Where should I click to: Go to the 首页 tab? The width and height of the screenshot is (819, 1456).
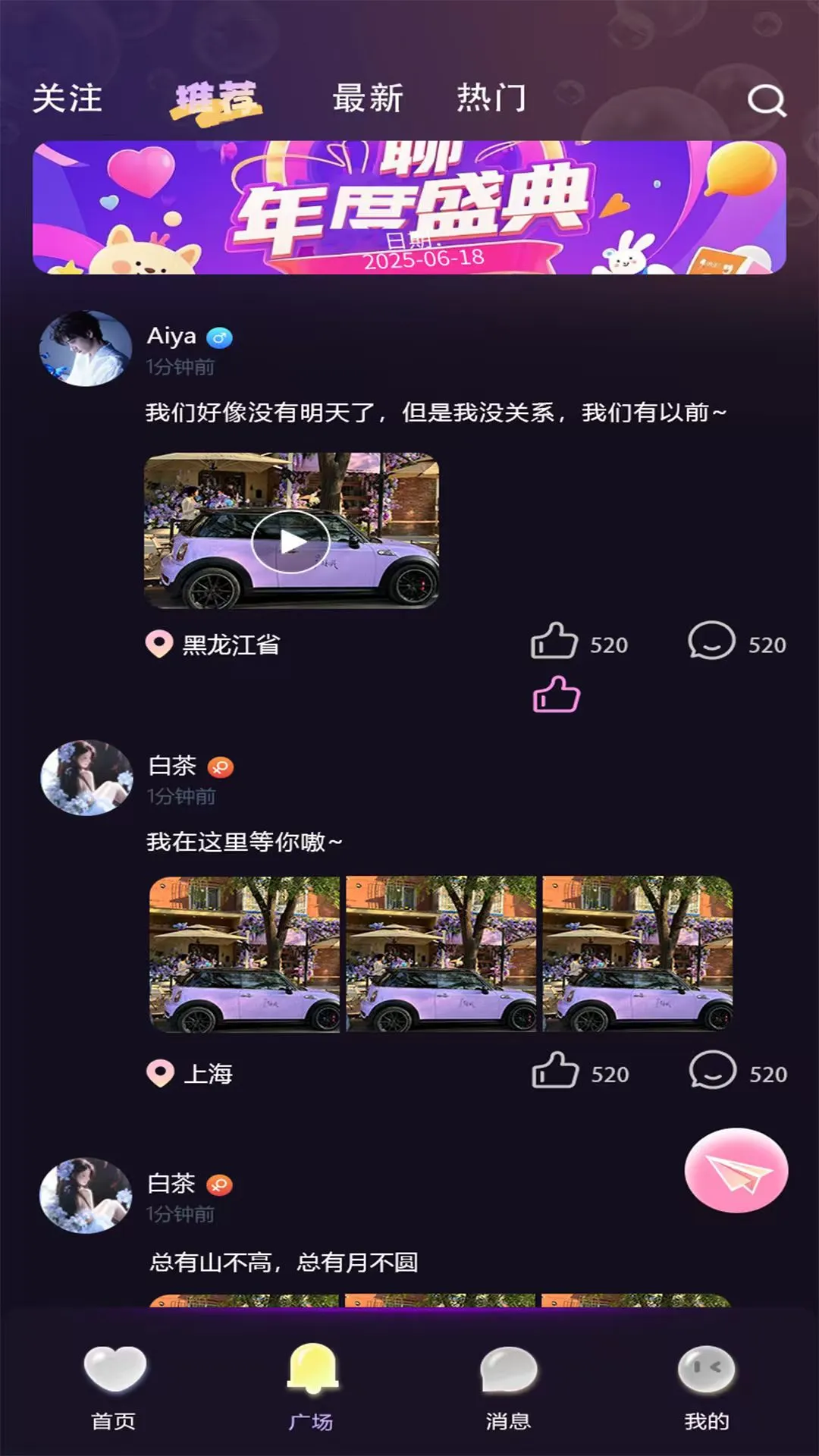pyautogui.click(x=114, y=1386)
